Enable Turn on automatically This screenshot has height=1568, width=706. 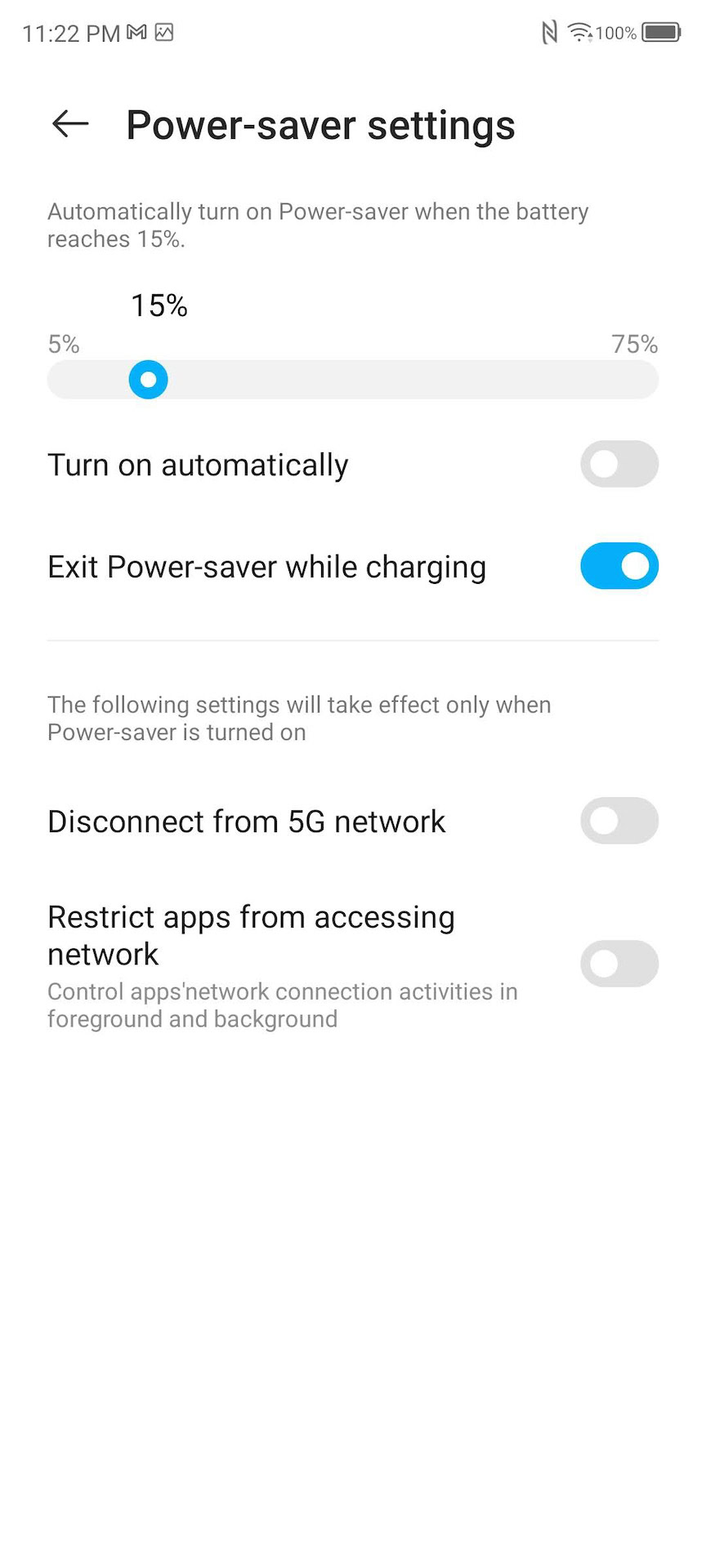pyautogui.click(x=619, y=465)
